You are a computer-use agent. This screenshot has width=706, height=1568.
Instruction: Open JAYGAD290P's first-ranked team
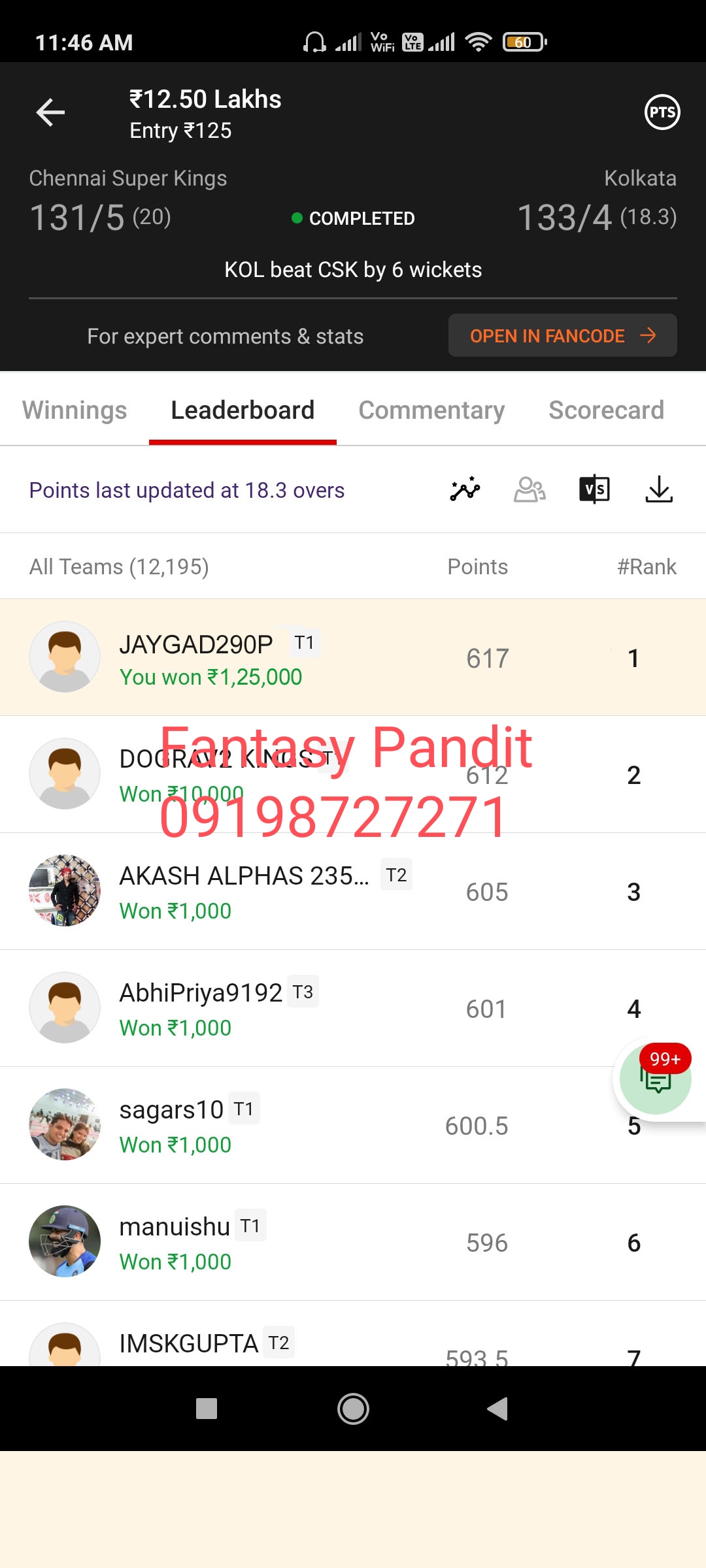click(353, 658)
